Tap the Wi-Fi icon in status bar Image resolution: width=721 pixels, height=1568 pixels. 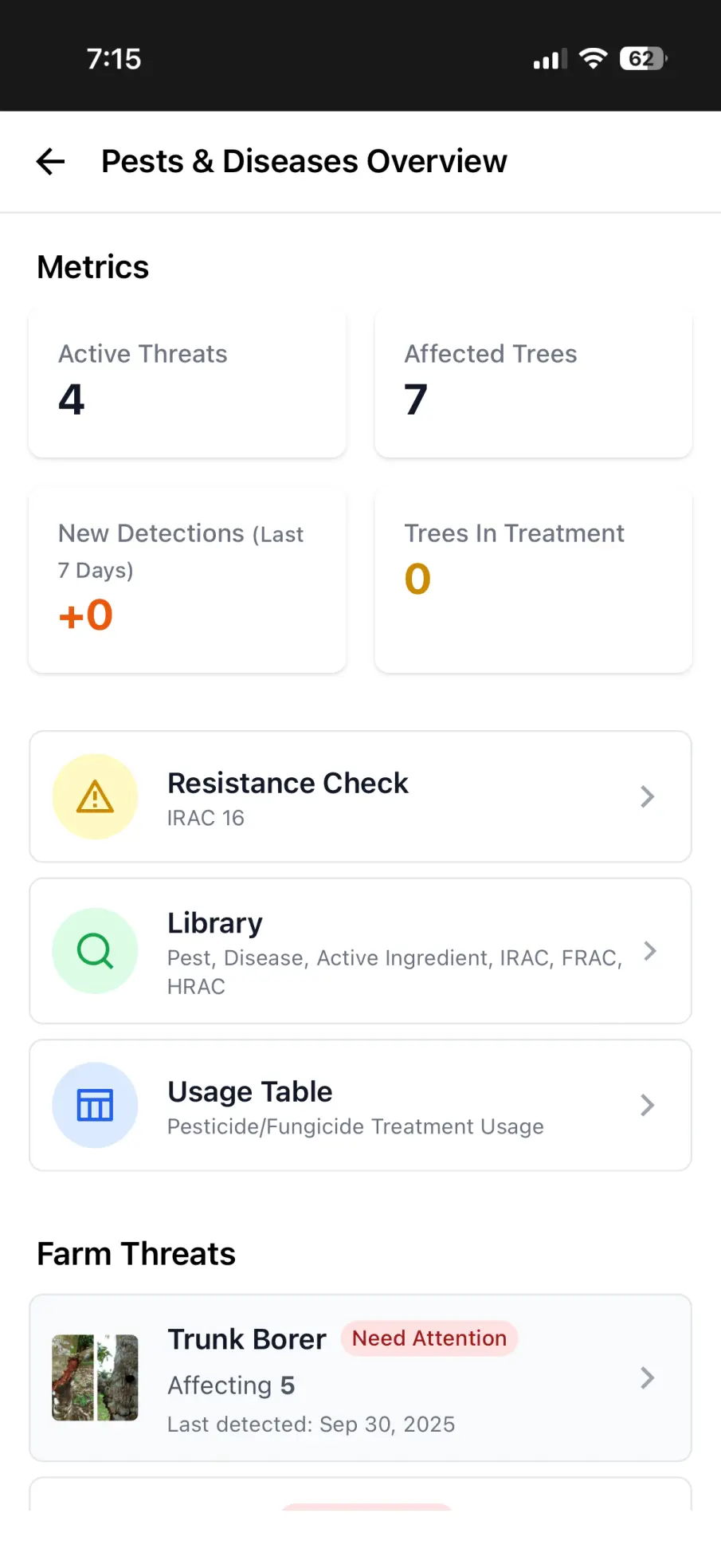click(593, 57)
